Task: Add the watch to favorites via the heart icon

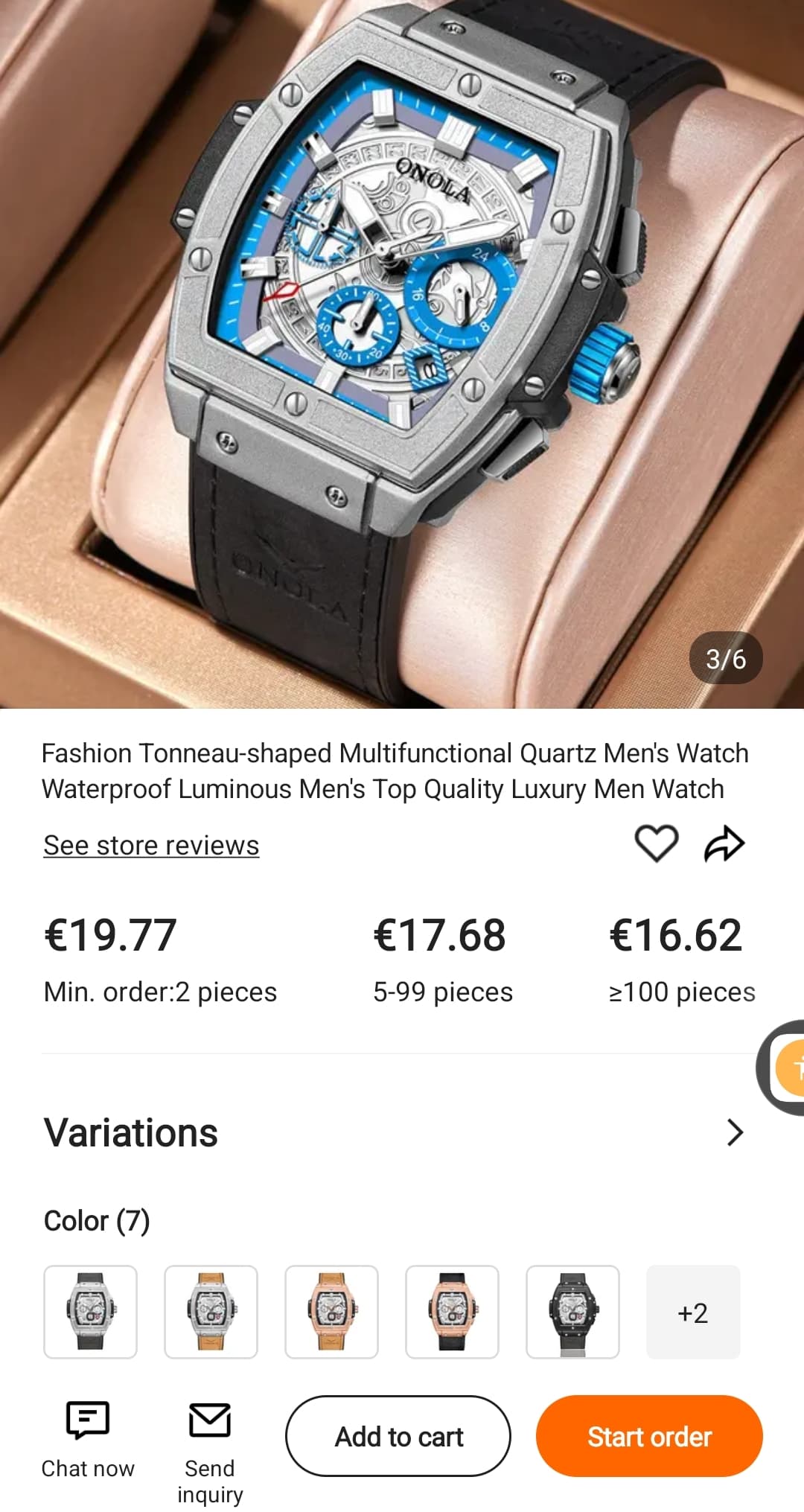Action: pyautogui.click(x=656, y=843)
